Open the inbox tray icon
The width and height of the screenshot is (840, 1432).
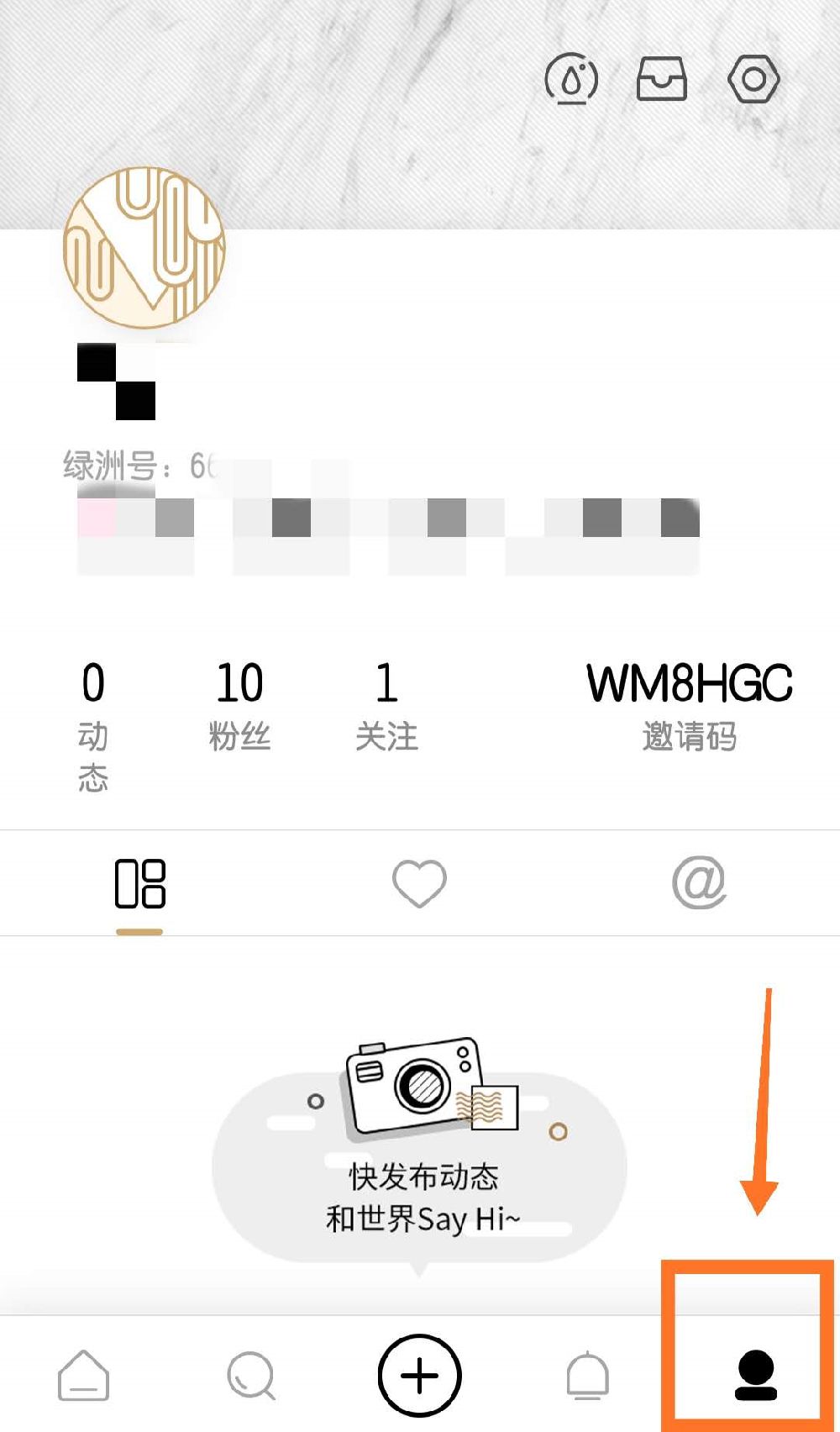pyautogui.click(x=661, y=80)
